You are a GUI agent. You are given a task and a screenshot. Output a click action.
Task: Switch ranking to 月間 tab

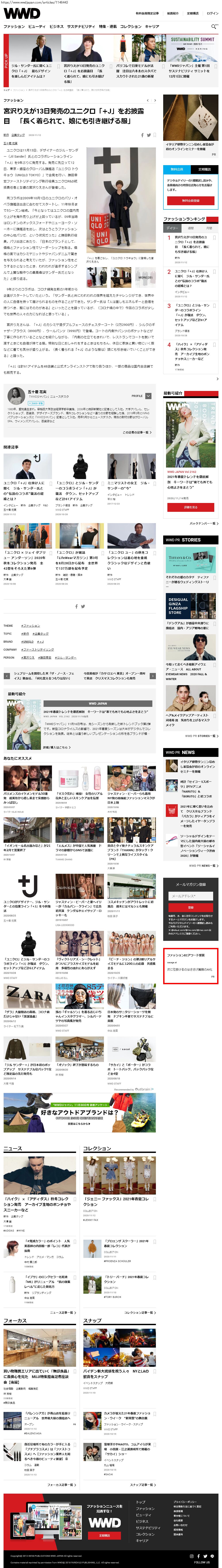pyautogui.click(x=209, y=228)
